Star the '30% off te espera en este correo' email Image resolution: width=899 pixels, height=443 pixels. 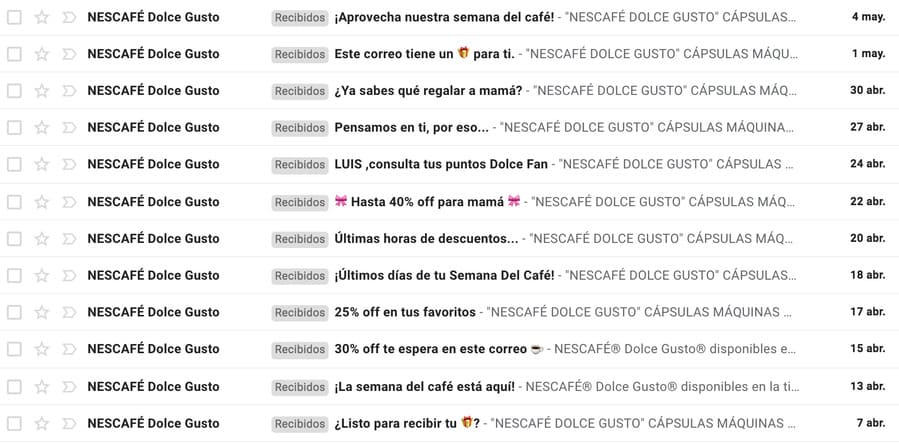click(x=42, y=349)
